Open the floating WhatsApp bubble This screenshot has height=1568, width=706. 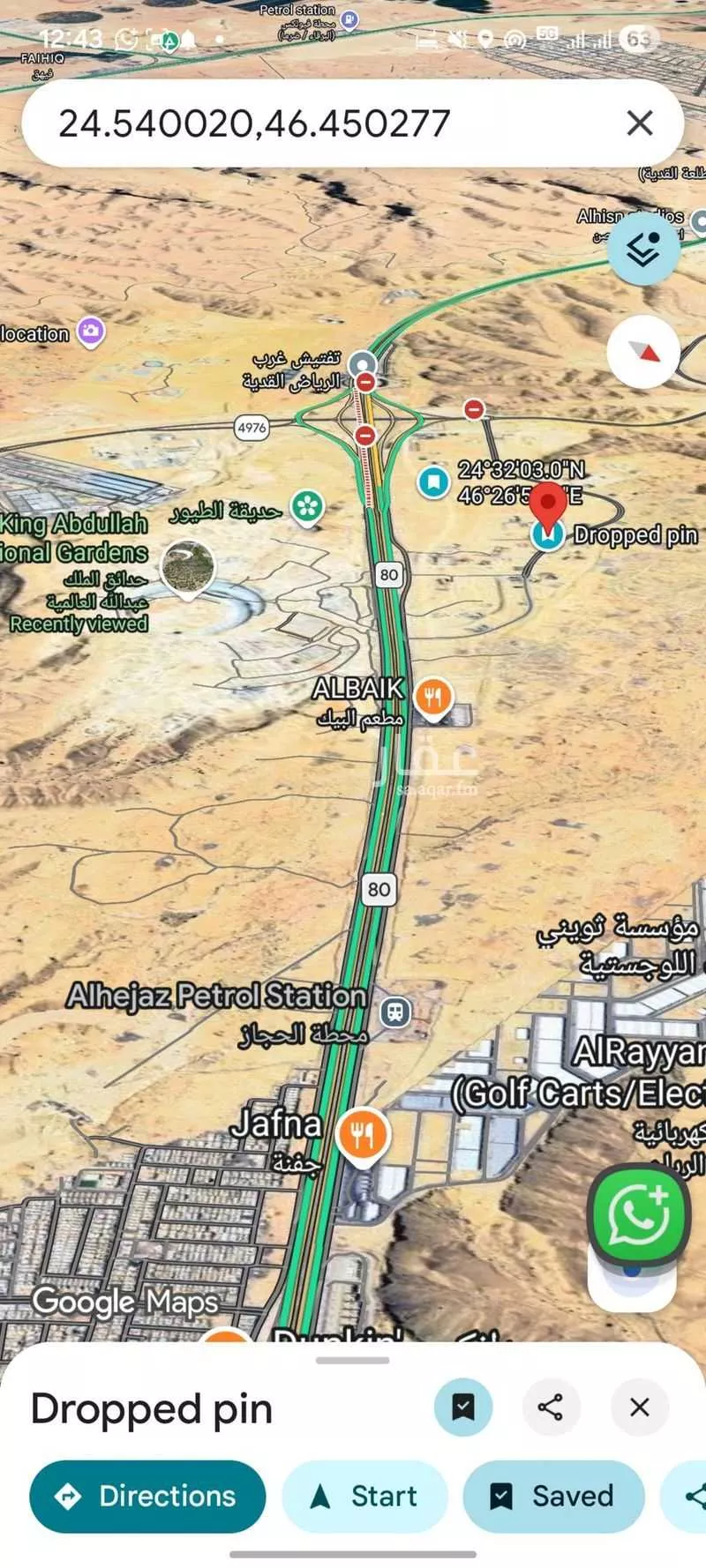pos(637,1215)
